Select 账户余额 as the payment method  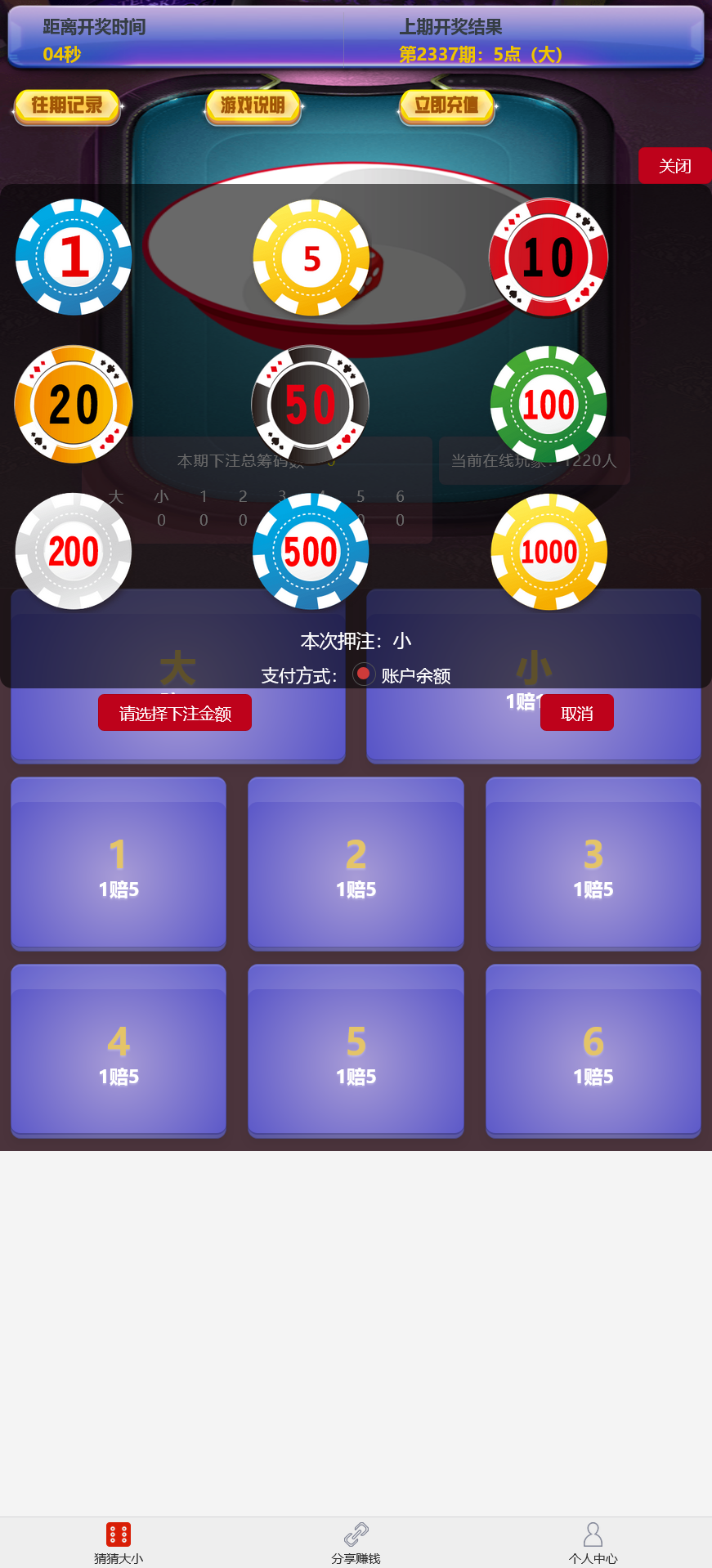[362, 674]
